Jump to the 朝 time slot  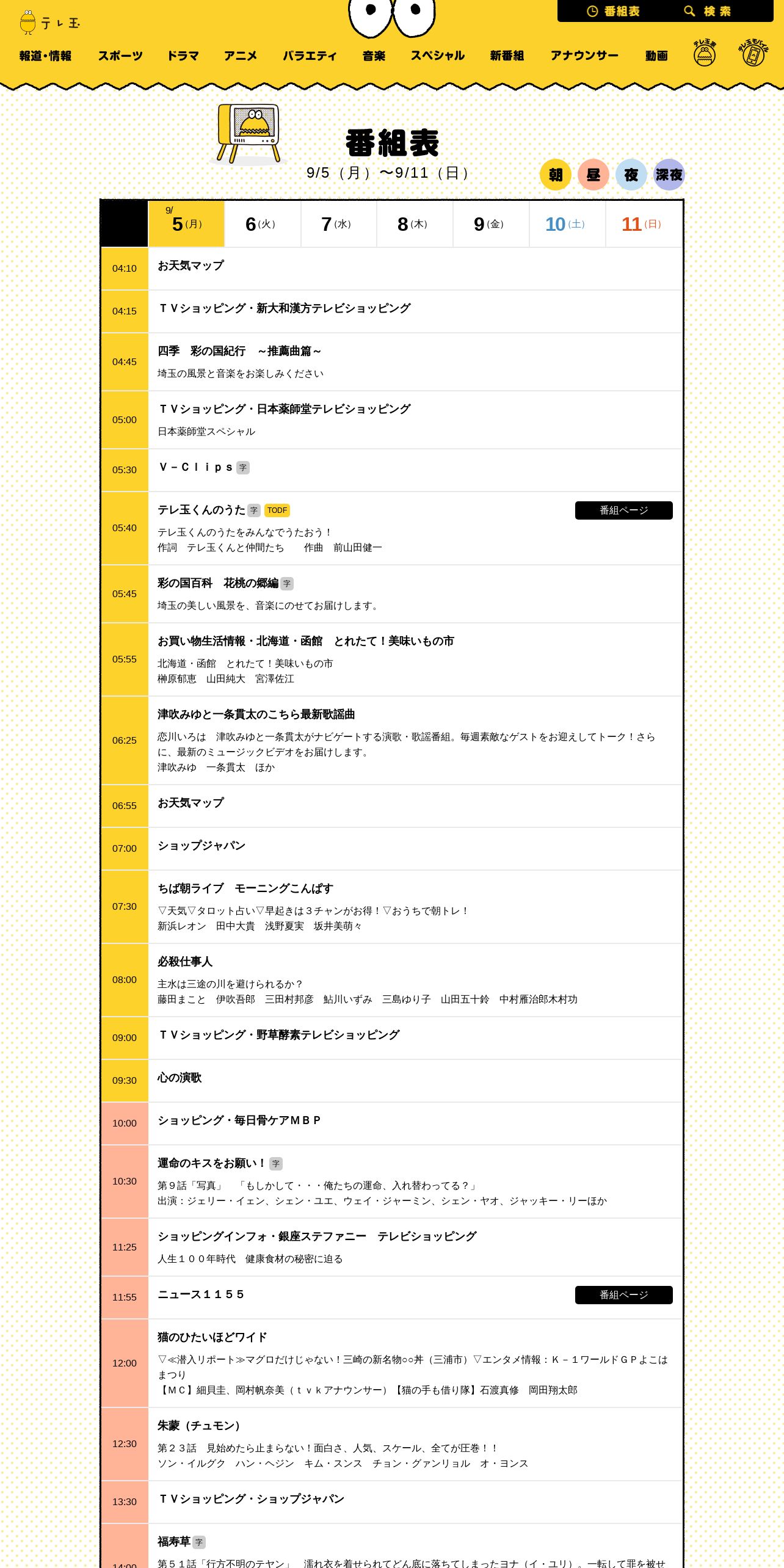pos(556,175)
